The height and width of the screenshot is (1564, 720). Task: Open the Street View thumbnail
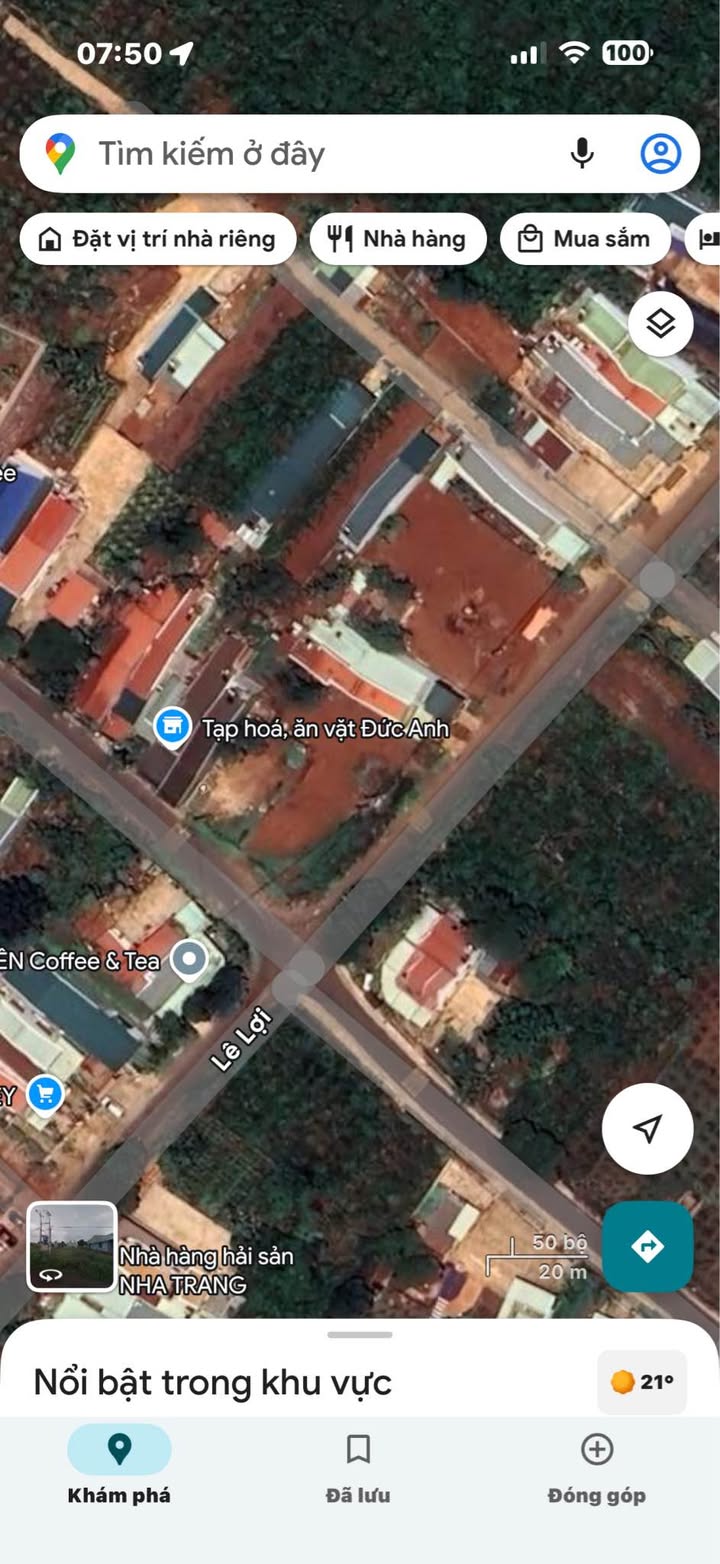tap(71, 1246)
